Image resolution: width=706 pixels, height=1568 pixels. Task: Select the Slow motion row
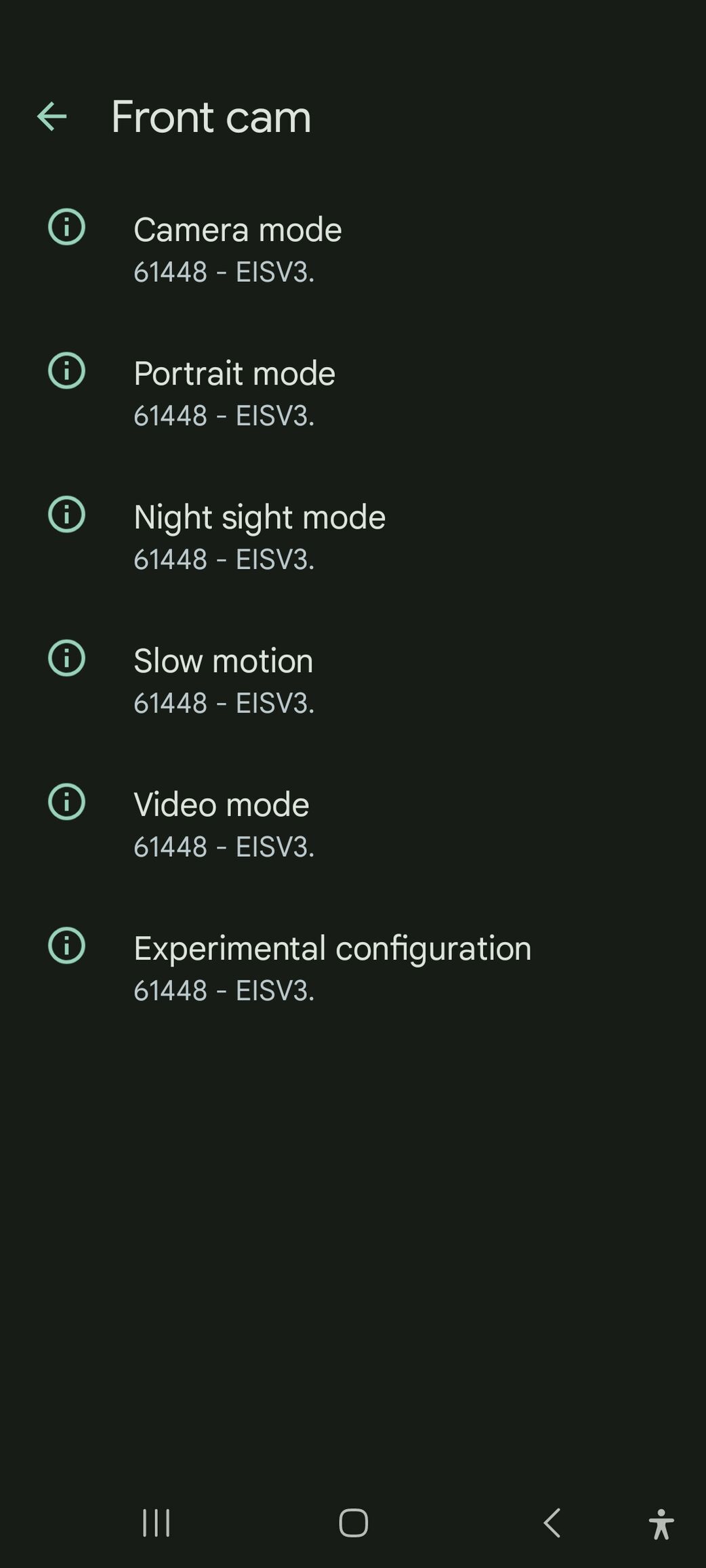[x=353, y=680]
